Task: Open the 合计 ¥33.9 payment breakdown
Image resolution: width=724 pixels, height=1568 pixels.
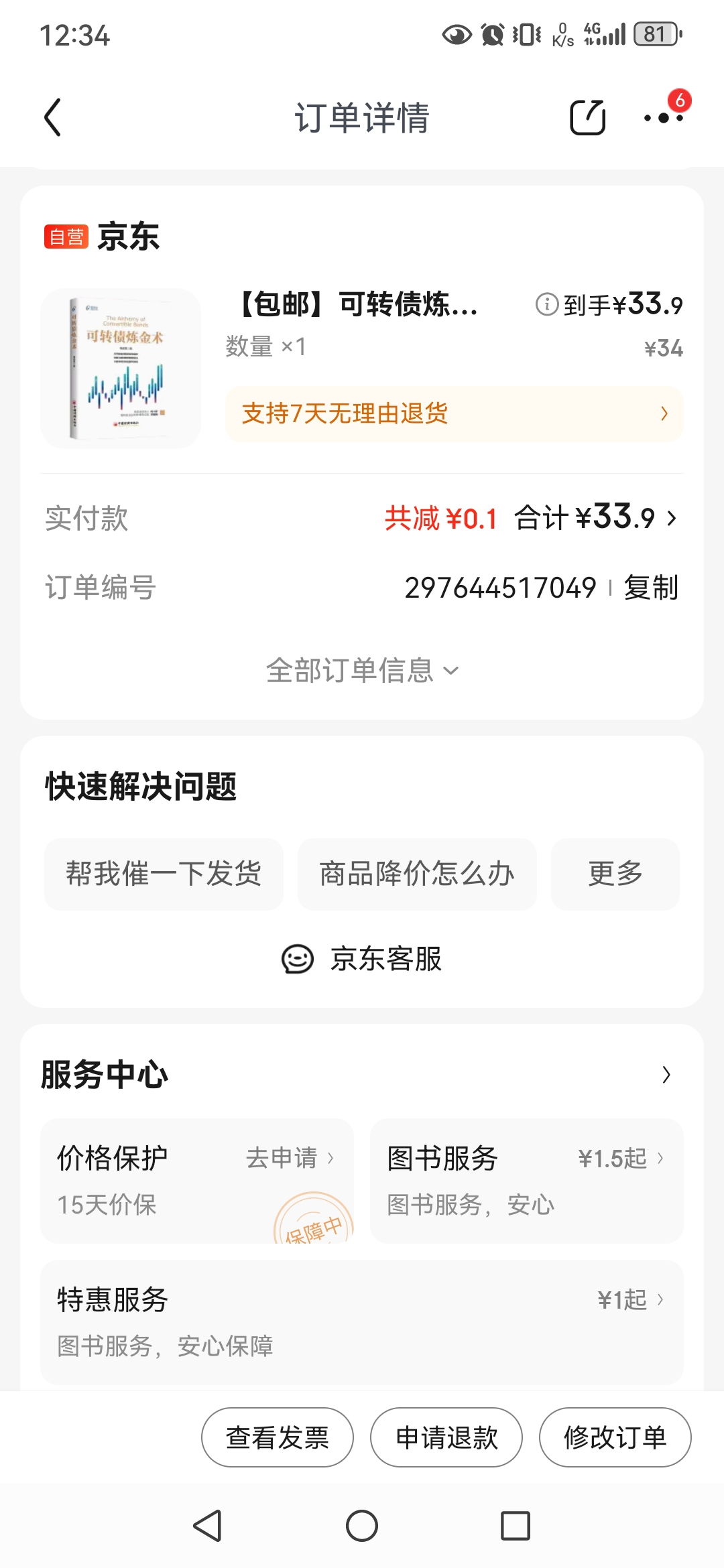Action: [x=597, y=518]
